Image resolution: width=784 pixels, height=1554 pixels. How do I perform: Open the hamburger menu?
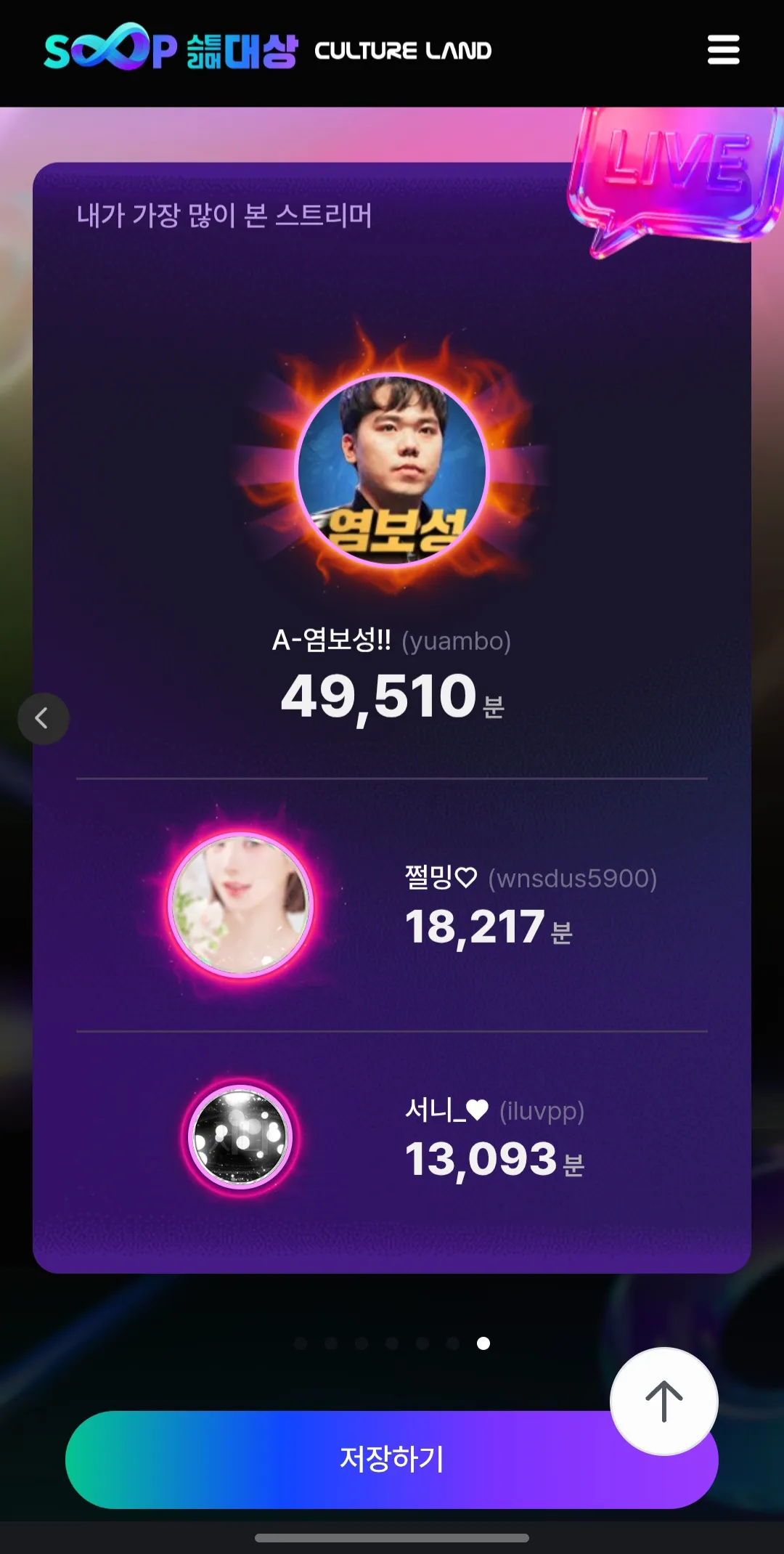[723, 50]
